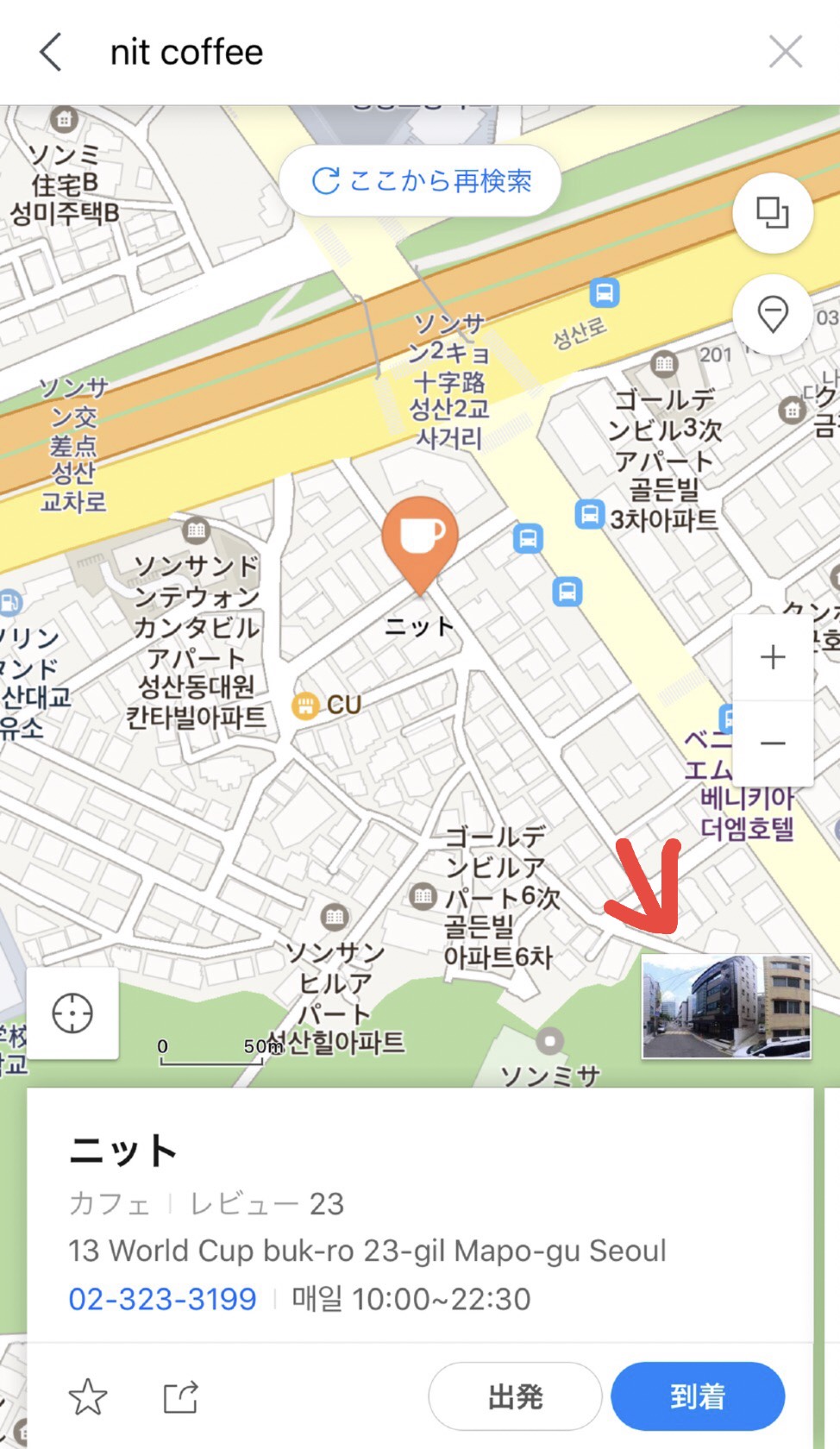
Task: Tap the CU convenience store marker
Action: (x=304, y=706)
